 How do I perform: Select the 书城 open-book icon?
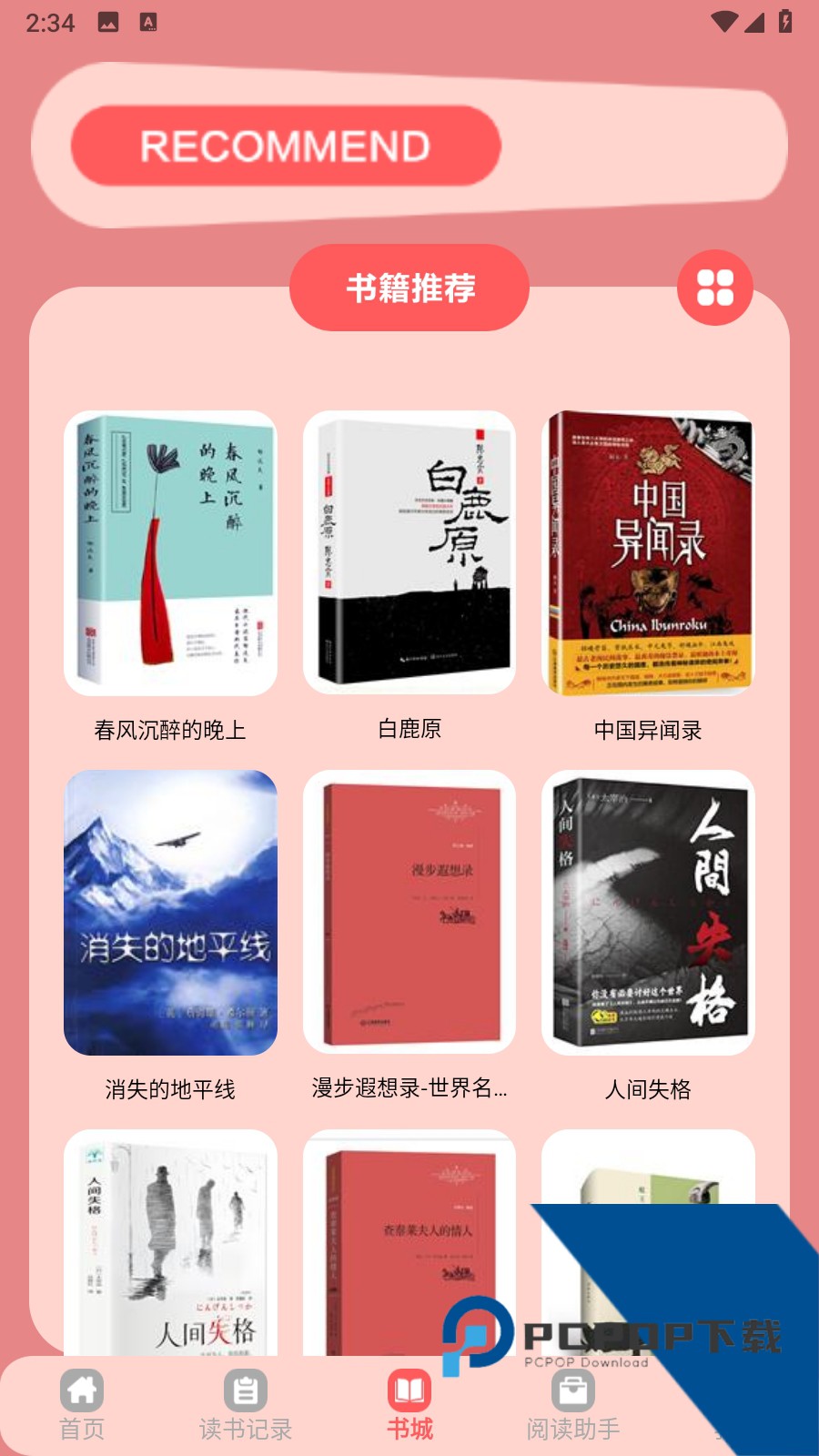click(409, 1390)
